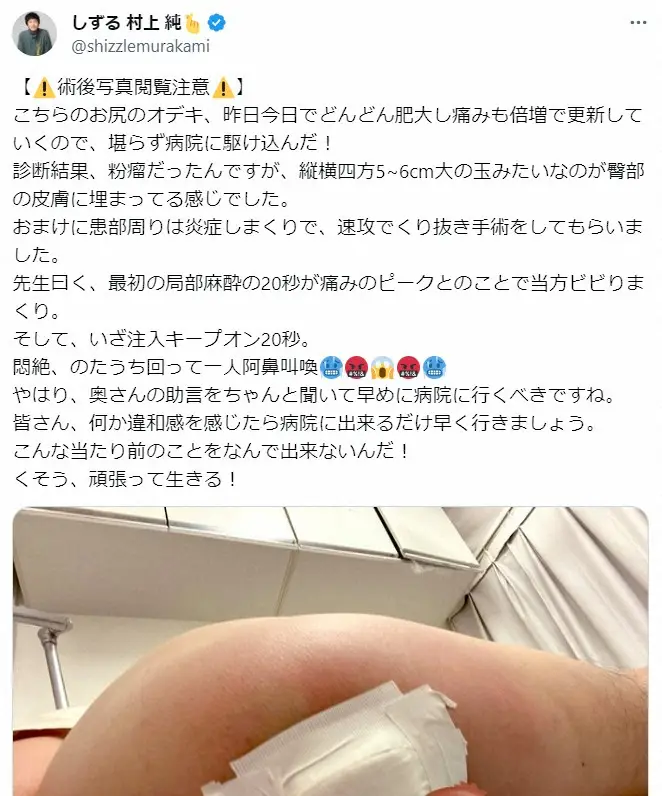Open the attached post-surgery photo
The image size is (662, 796).
(x=330, y=650)
